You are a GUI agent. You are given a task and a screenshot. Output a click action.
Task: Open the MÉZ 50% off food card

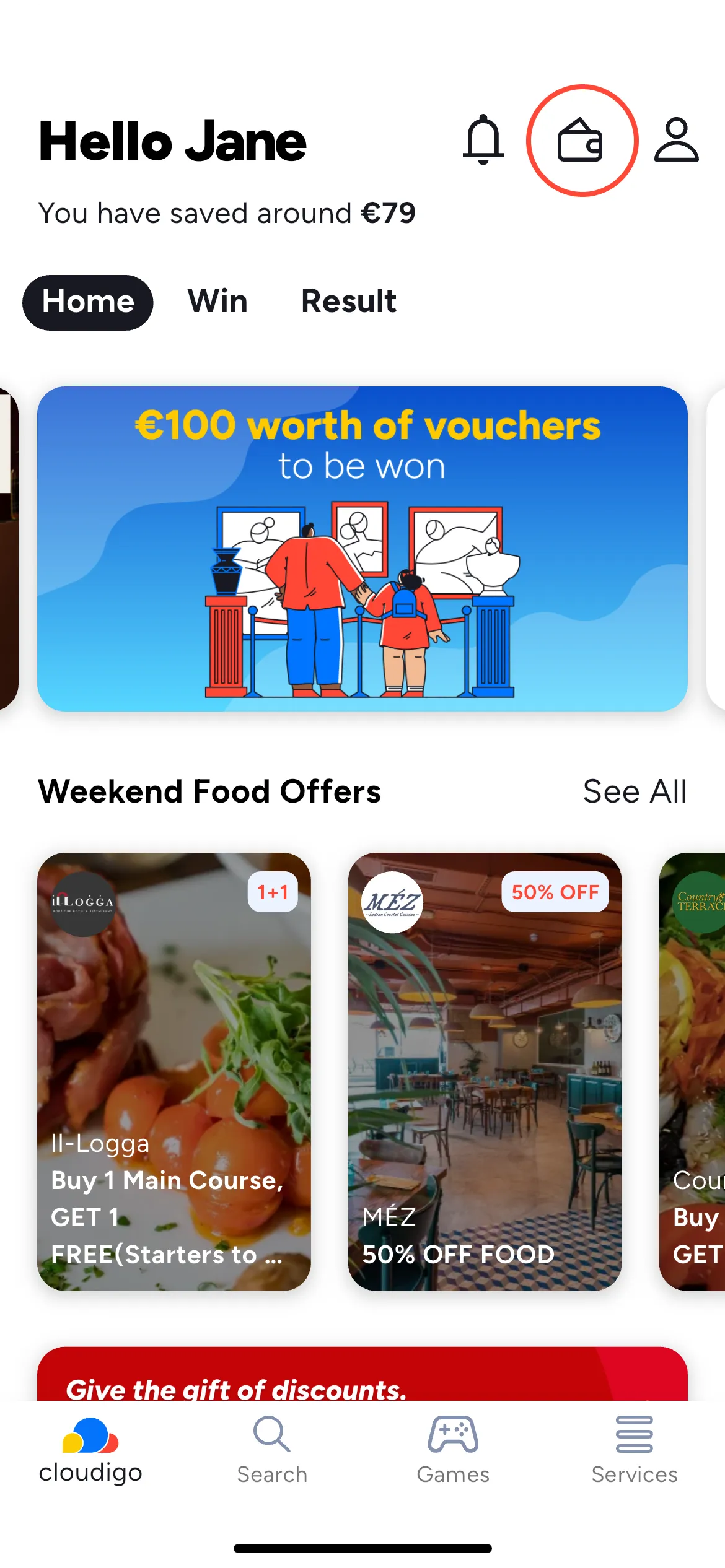485,1071
